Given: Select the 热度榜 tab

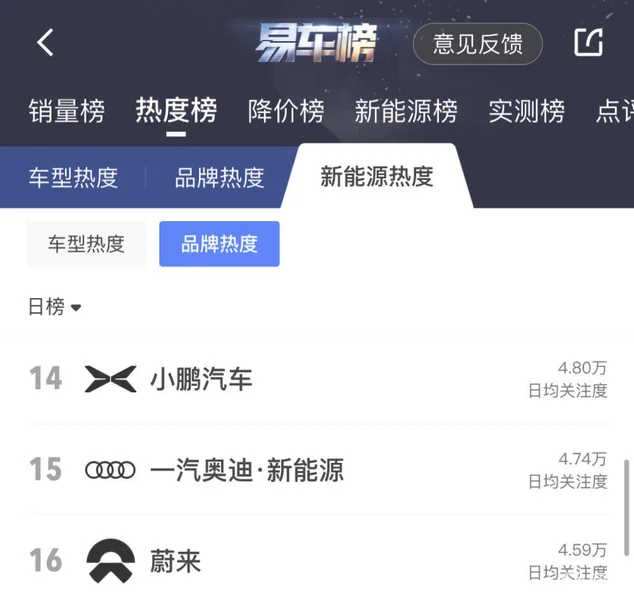Looking at the screenshot, I should pyautogui.click(x=176, y=111).
